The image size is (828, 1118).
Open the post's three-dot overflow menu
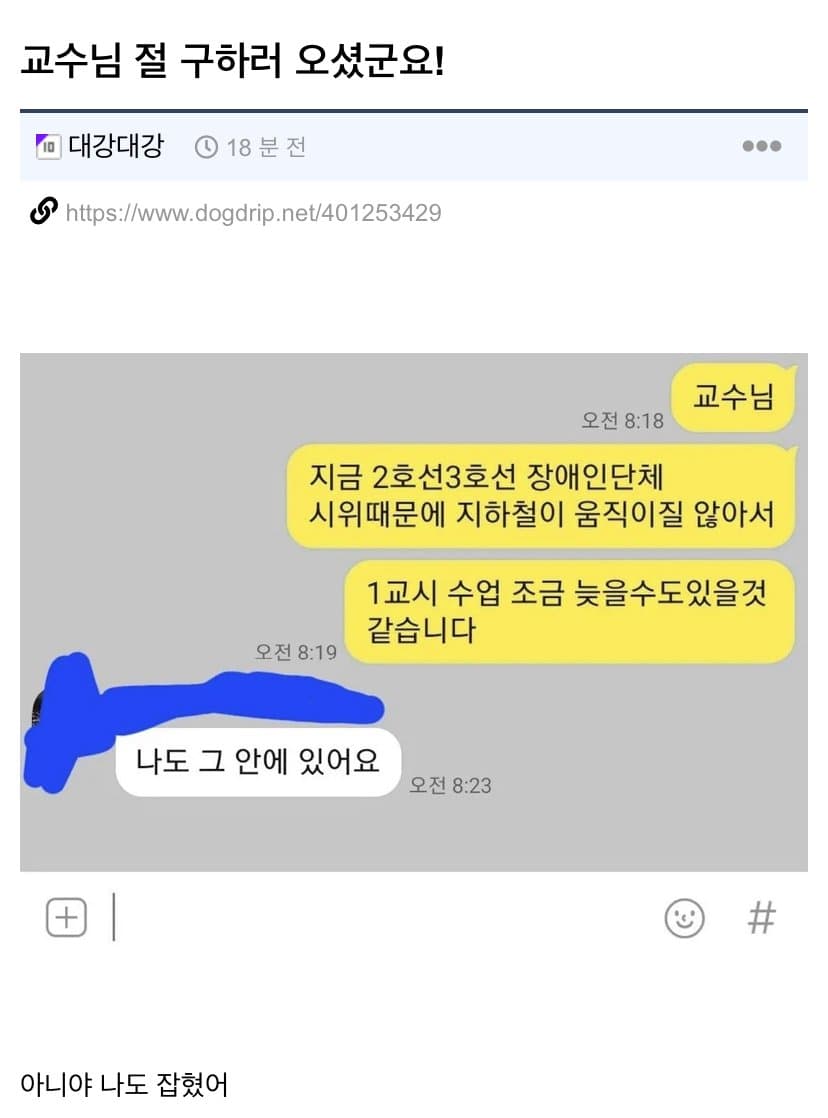tap(761, 147)
